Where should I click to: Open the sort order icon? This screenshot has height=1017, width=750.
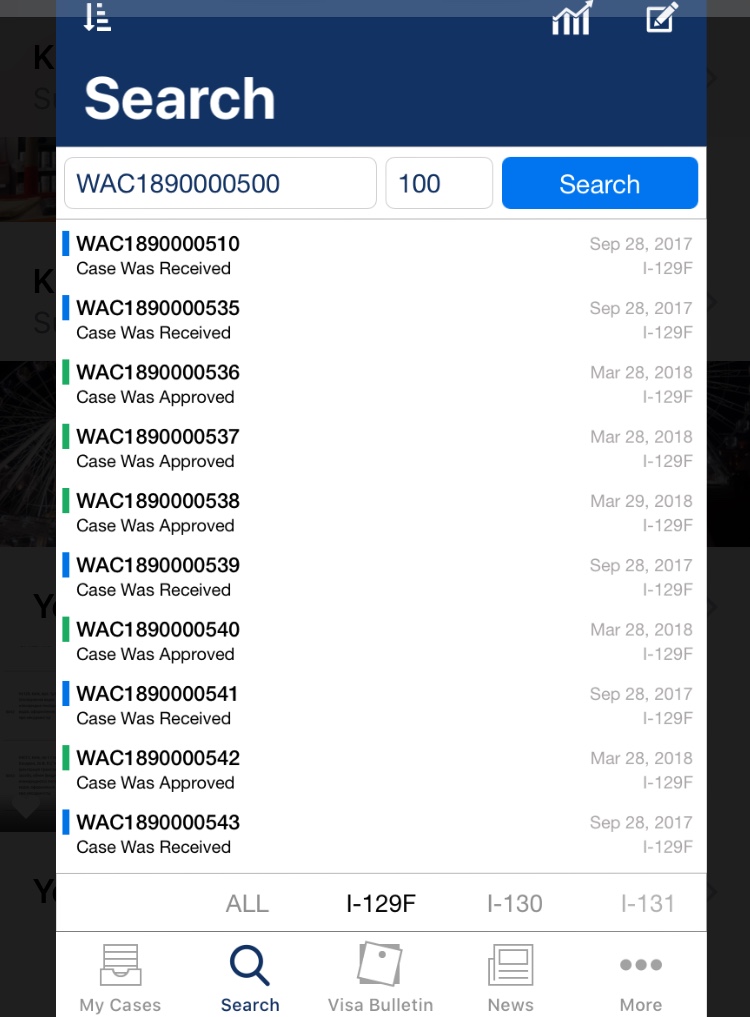coord(97,17)
